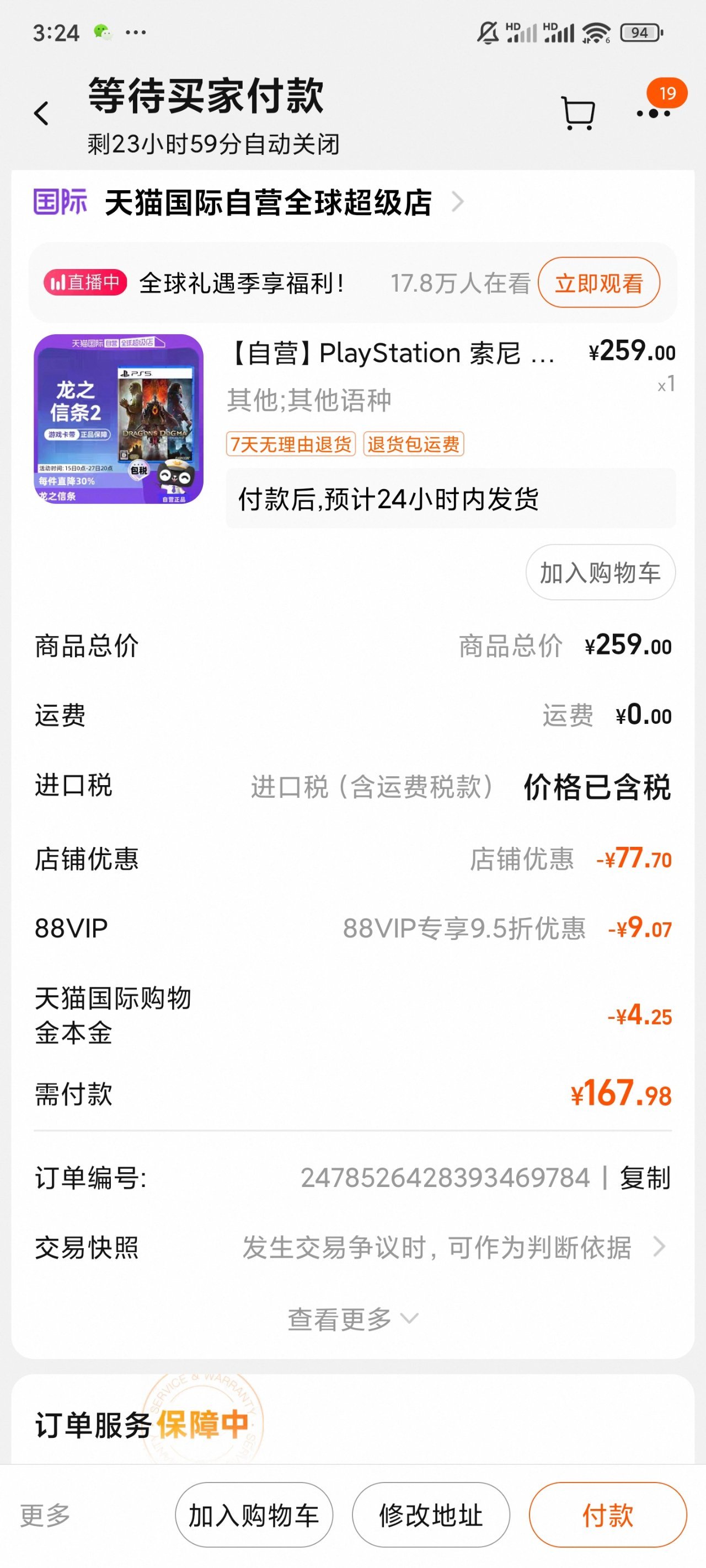
Task: Copy the order number with 复制
Action: point(645,1178)
